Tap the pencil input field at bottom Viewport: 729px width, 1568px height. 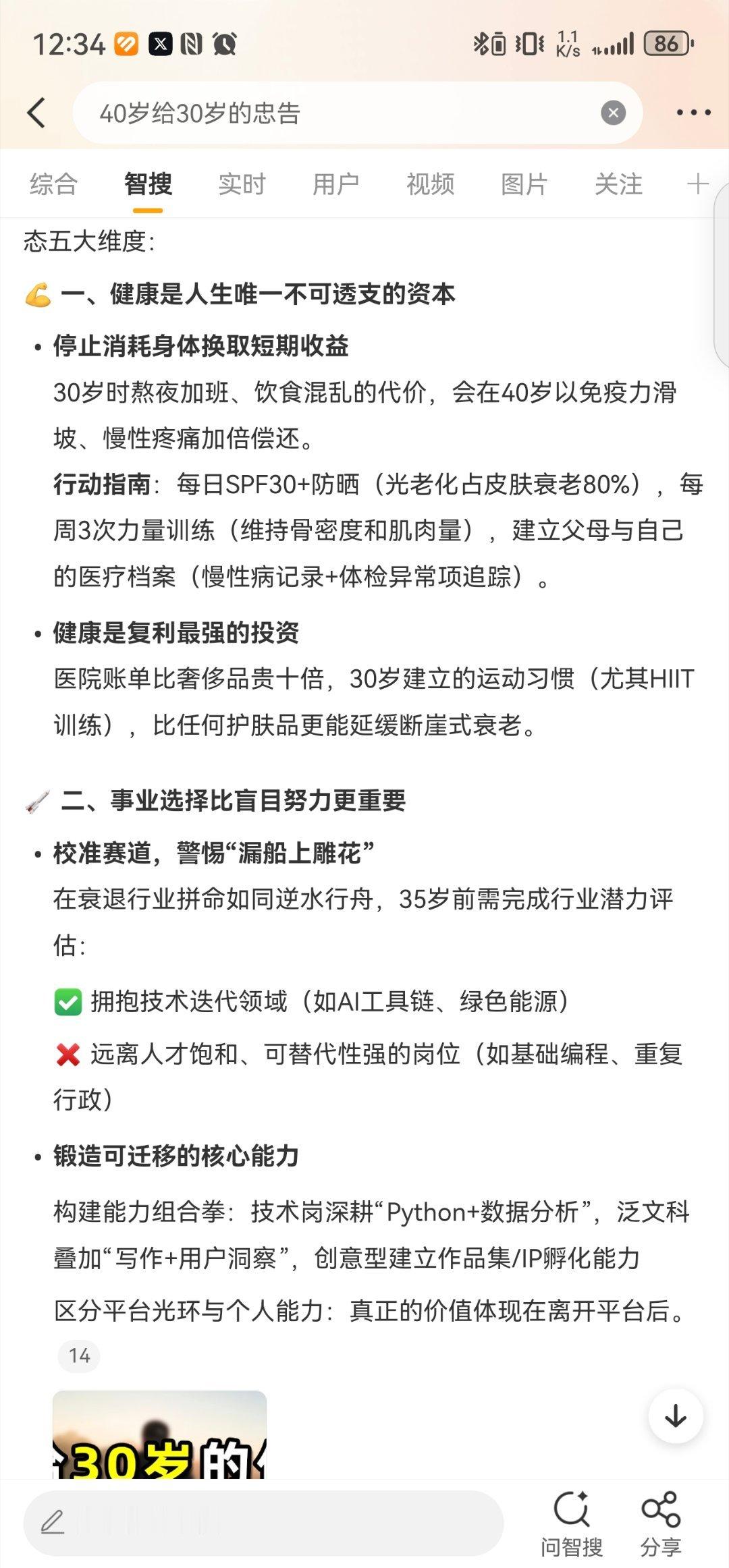(263, 1523)
